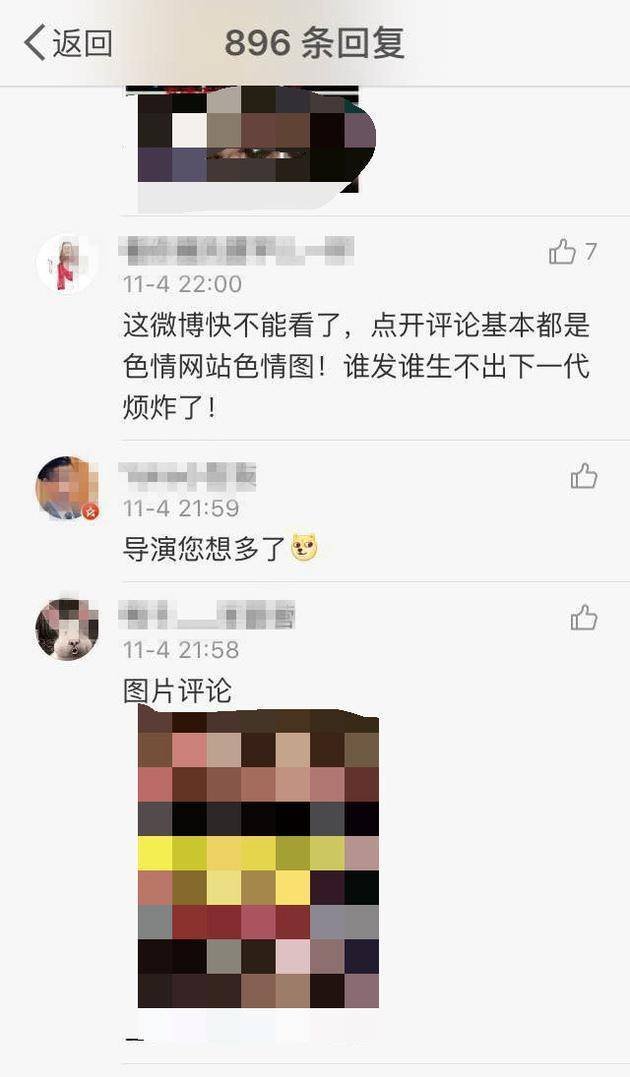This screenshot has width=630, height=1077.
Task: Like the 图片评论 comment
Action: [x=583, y=619]
